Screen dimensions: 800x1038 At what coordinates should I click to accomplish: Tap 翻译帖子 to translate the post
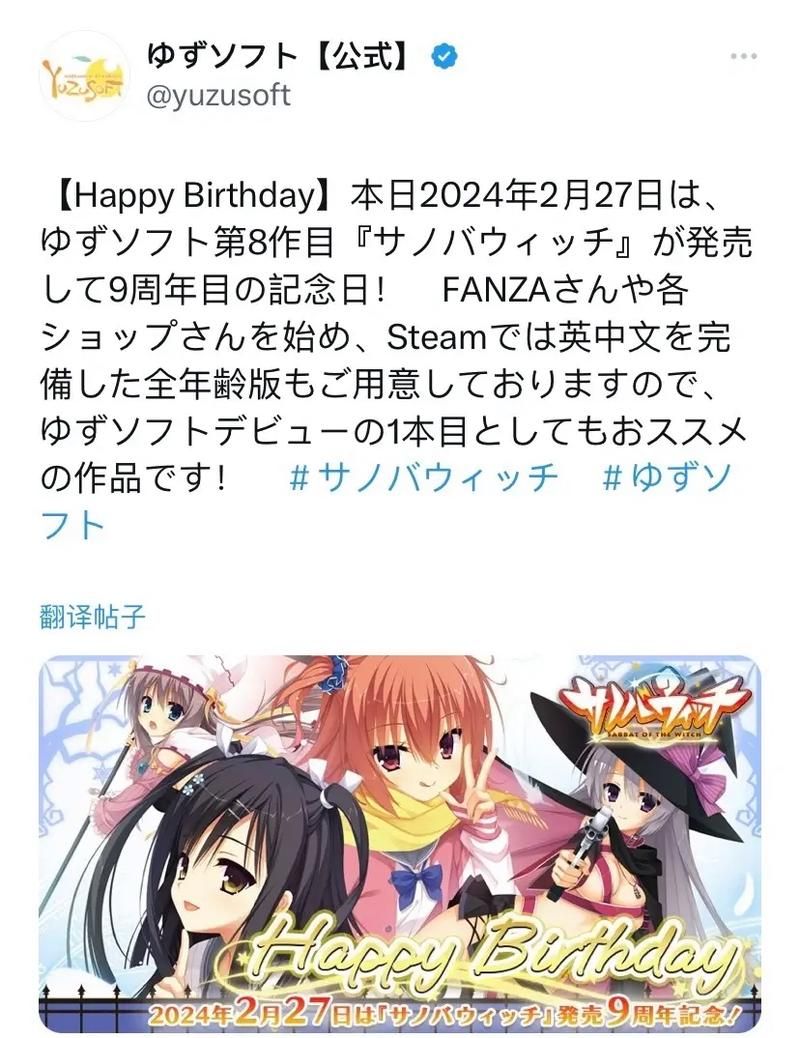[95, 616]
